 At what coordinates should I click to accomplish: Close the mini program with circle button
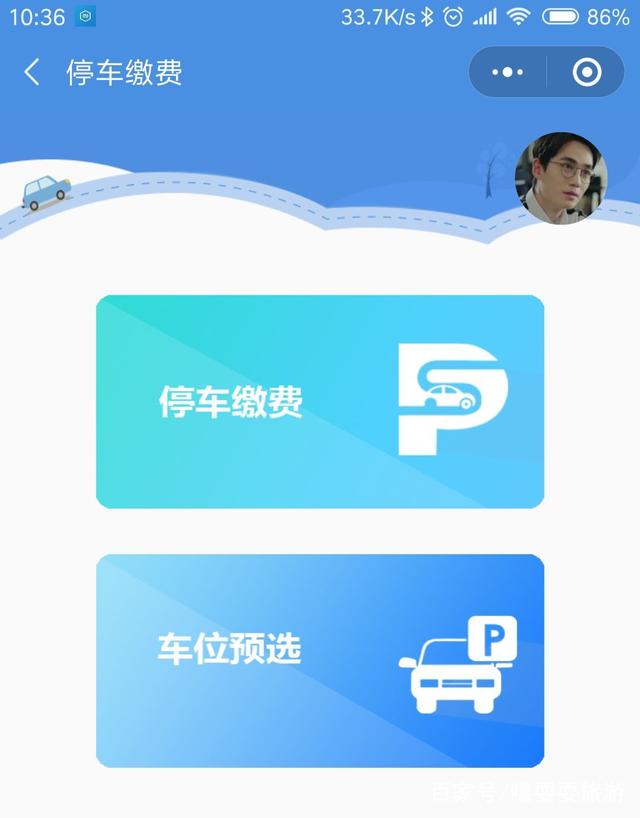coord(586,72)
